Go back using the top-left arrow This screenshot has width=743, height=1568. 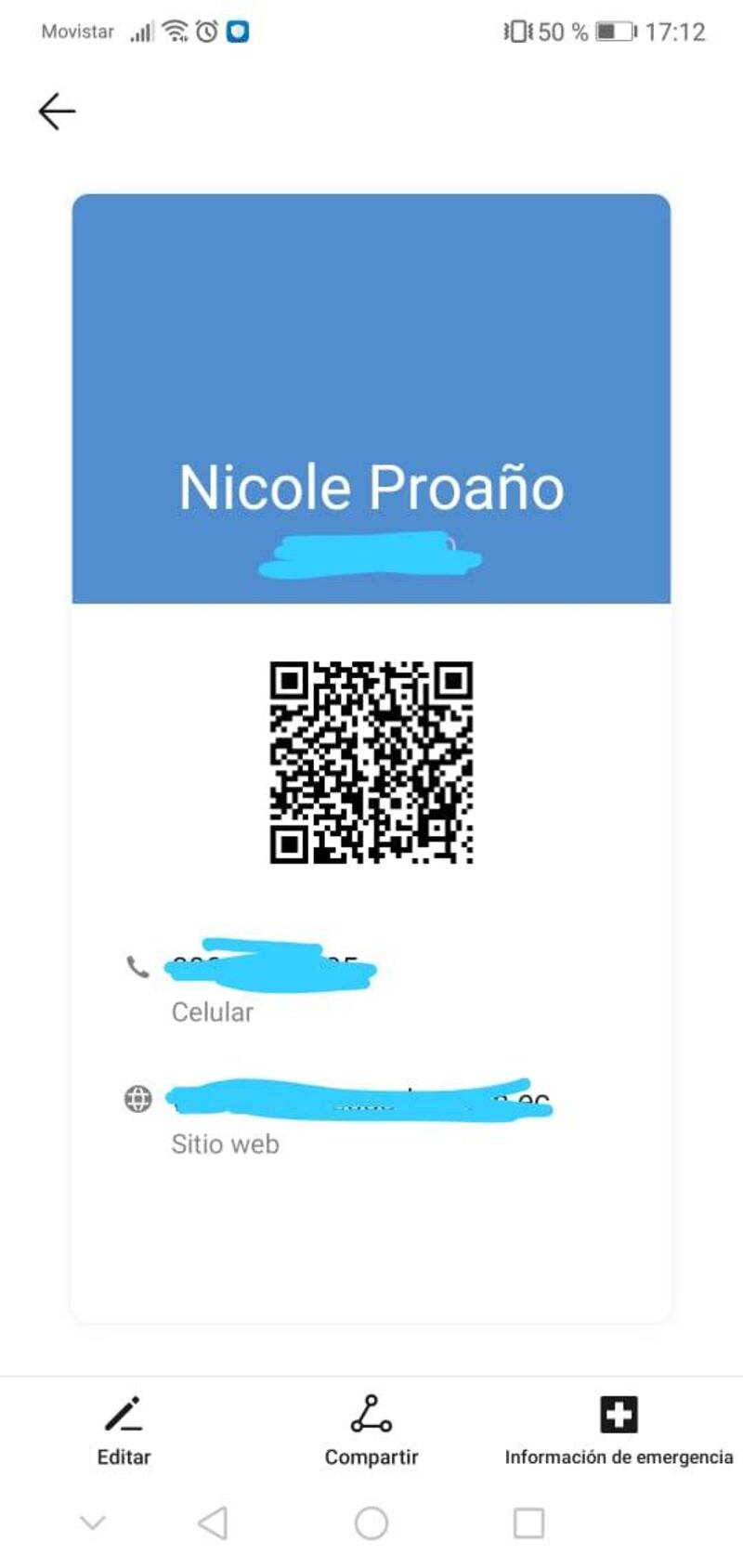57,111
